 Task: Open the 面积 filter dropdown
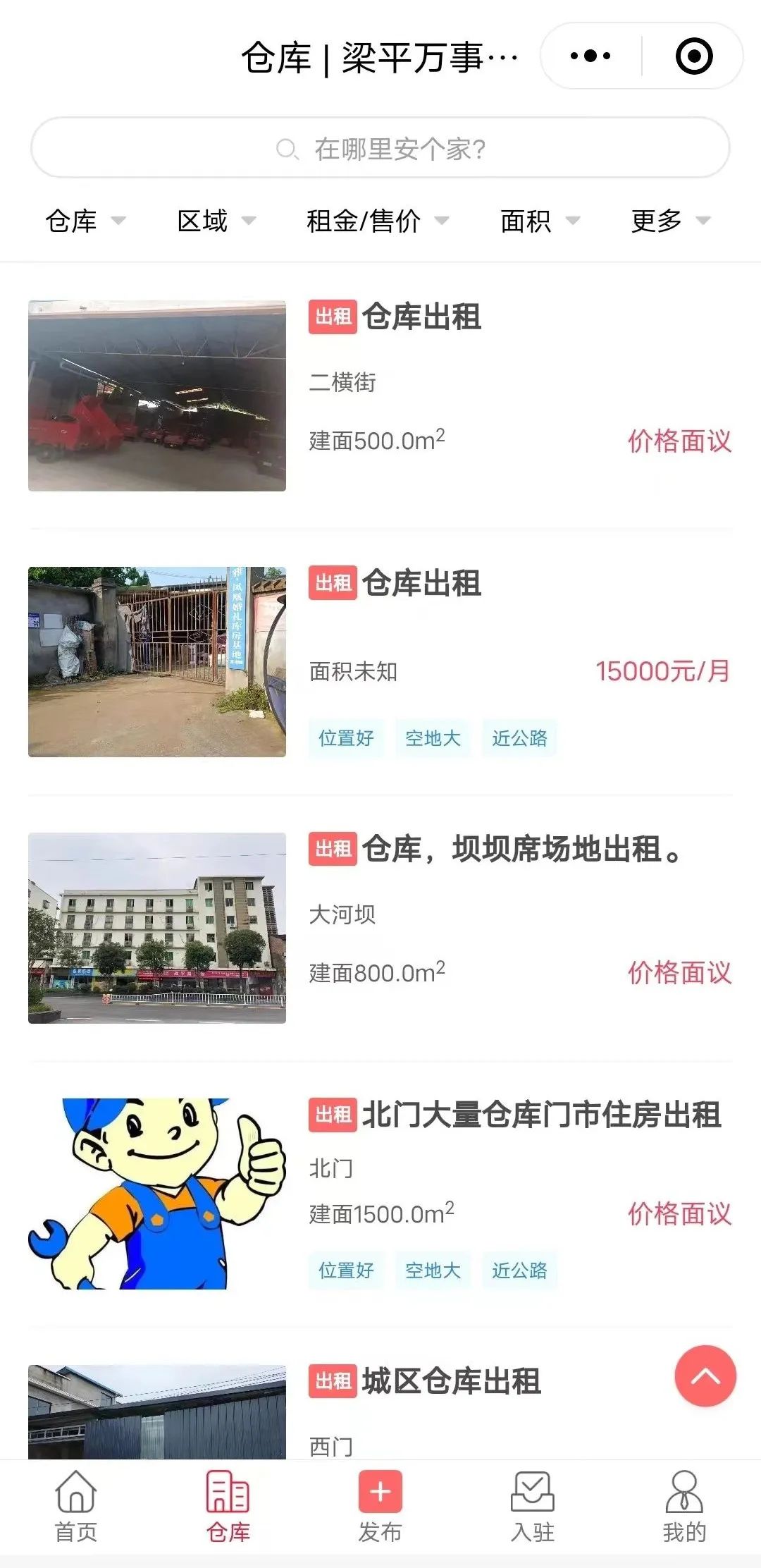tap(540, 221)
